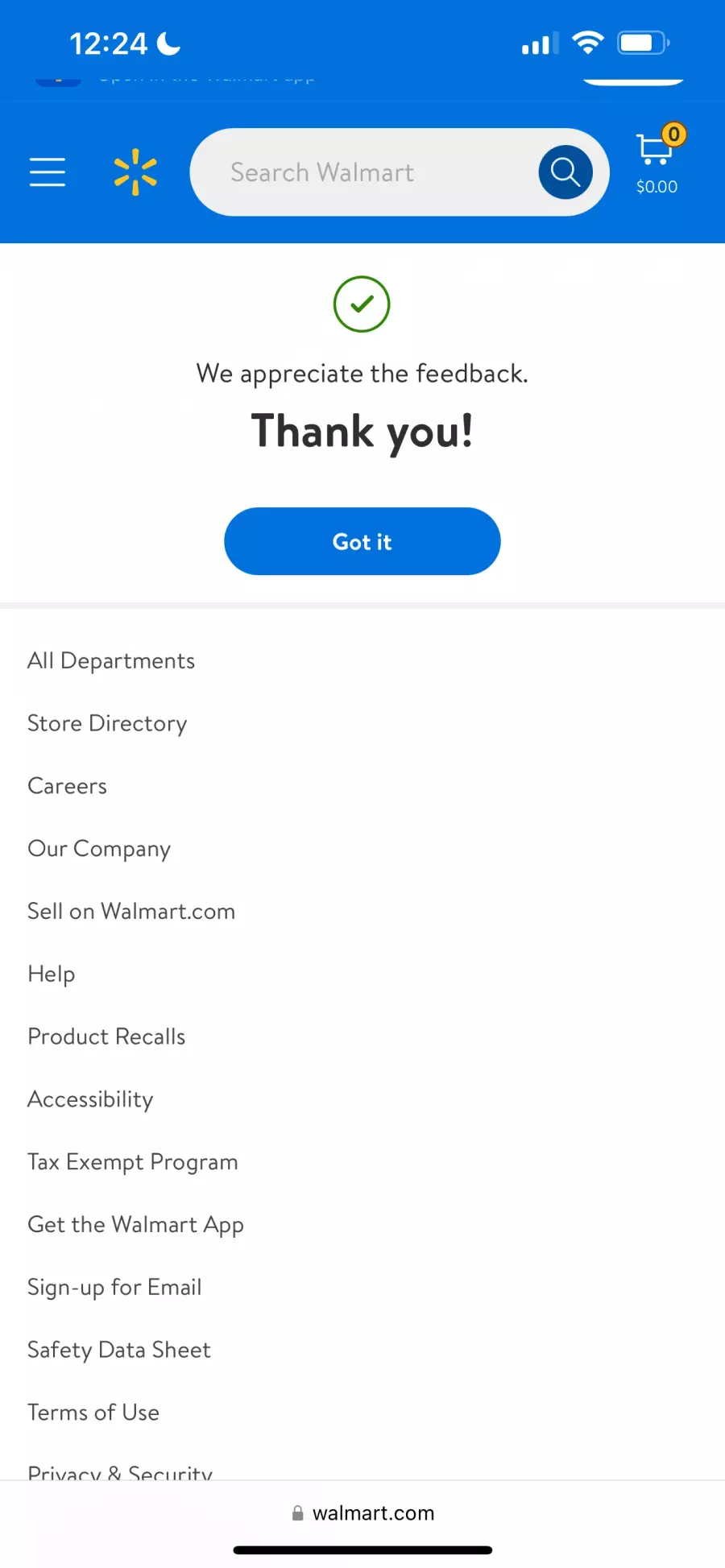Dismiss feedback message with Got it
Image resolution: width=725 pixels, height=1568 pixels.
362,541
